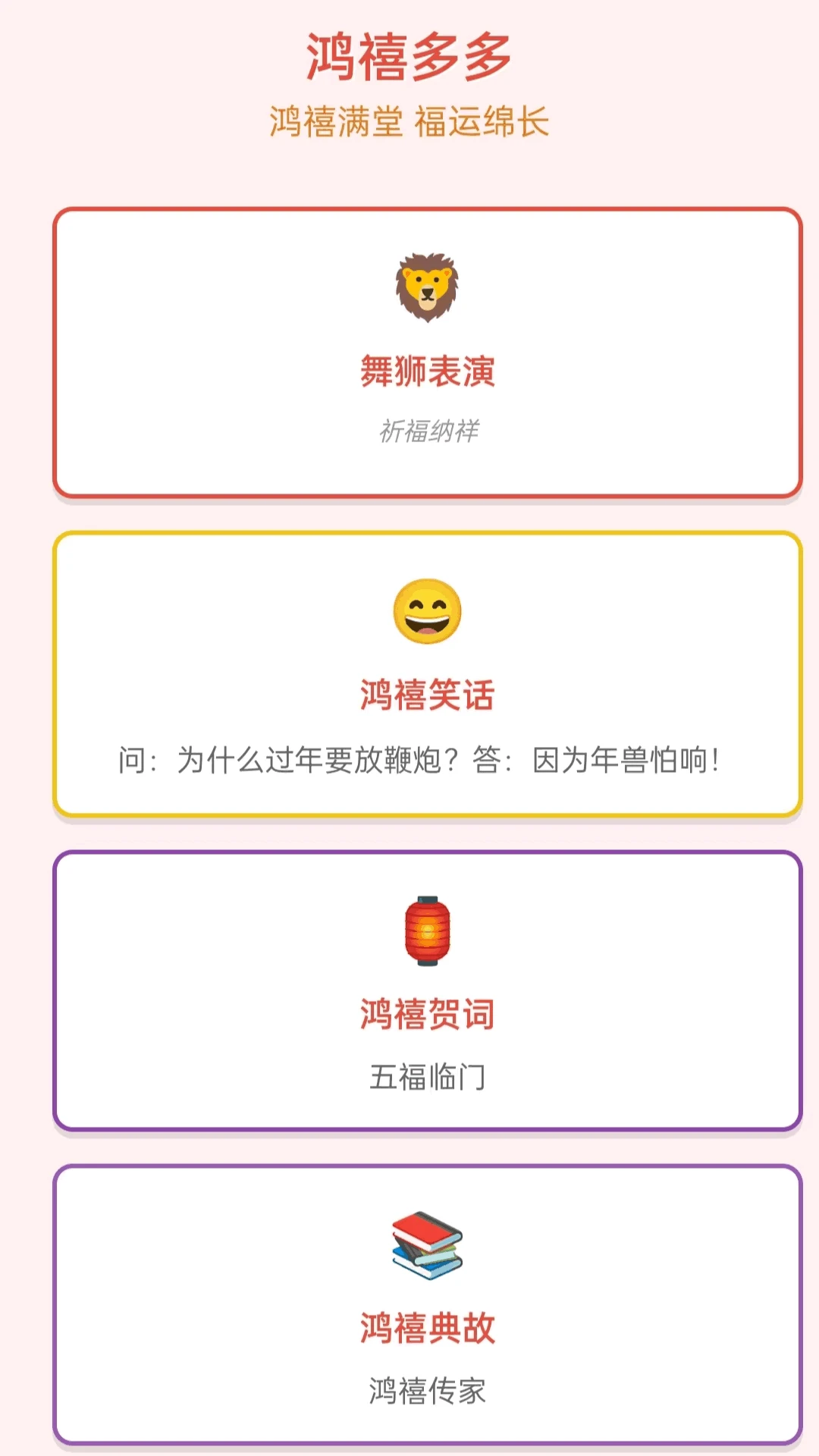This screenshot has height=1456, width=819.
Task: Click the 舞狮表演 title text
Action: pos(427,372)
